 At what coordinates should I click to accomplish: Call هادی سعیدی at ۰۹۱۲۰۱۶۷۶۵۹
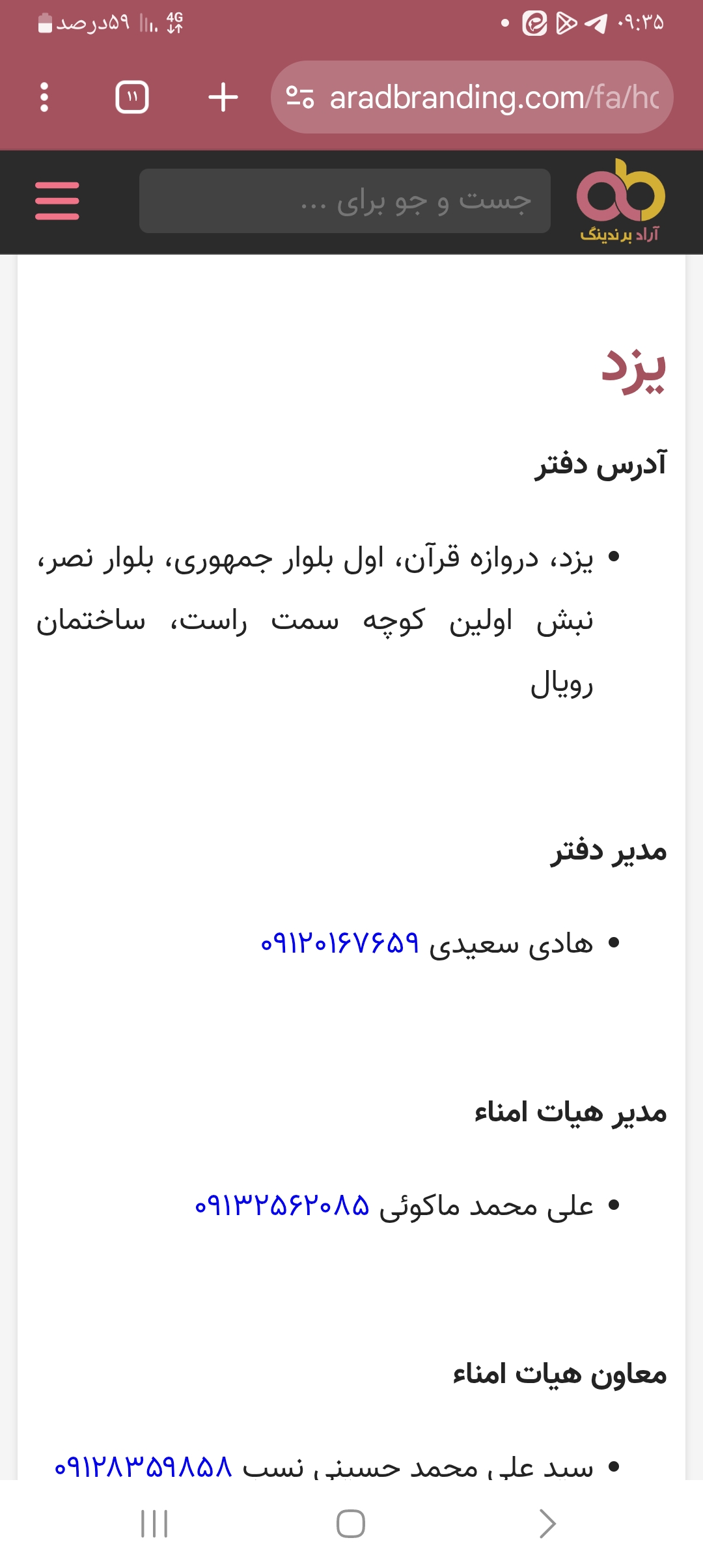click(x=340, y=943)
